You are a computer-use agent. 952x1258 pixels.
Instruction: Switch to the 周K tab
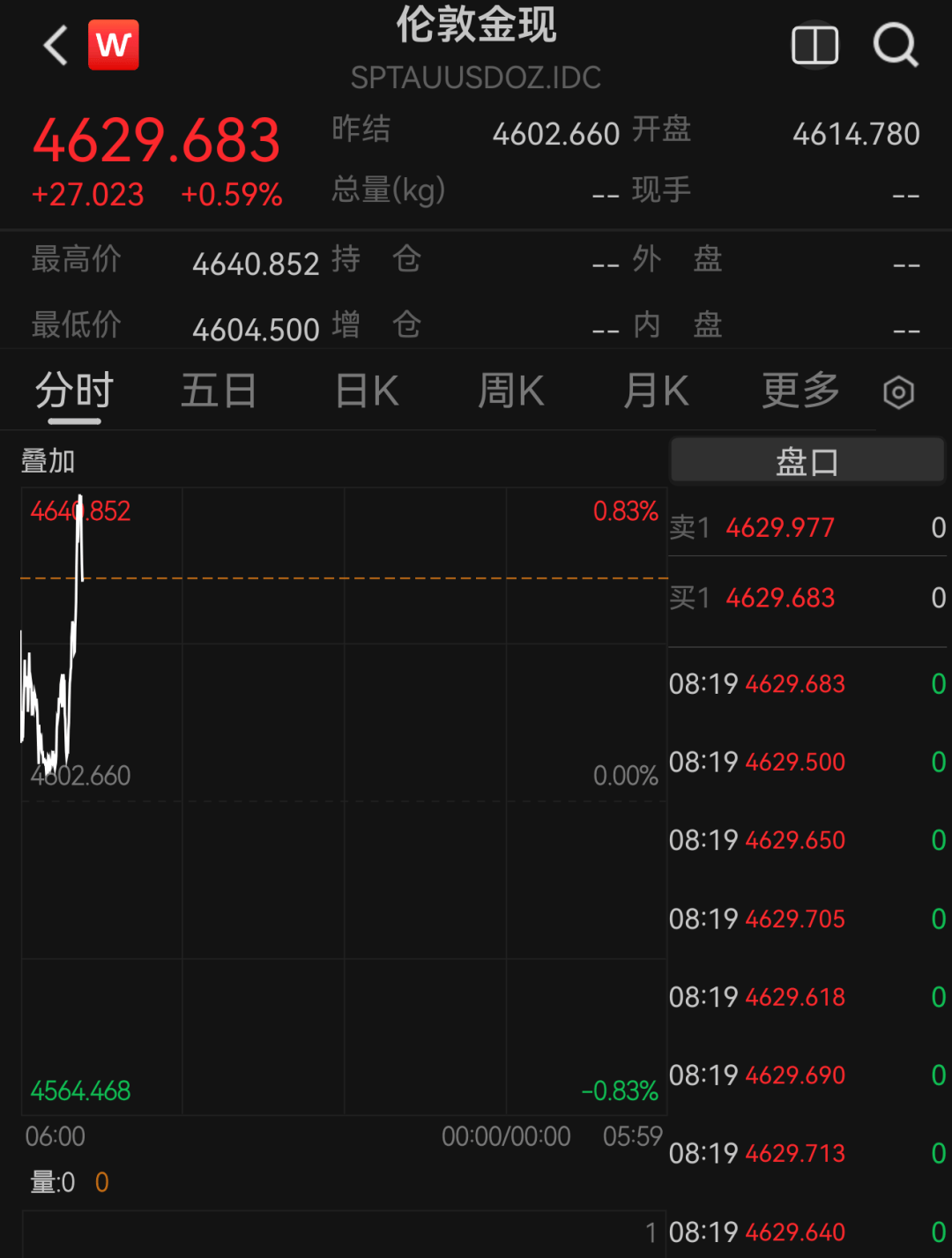click(x=511, y=391)
